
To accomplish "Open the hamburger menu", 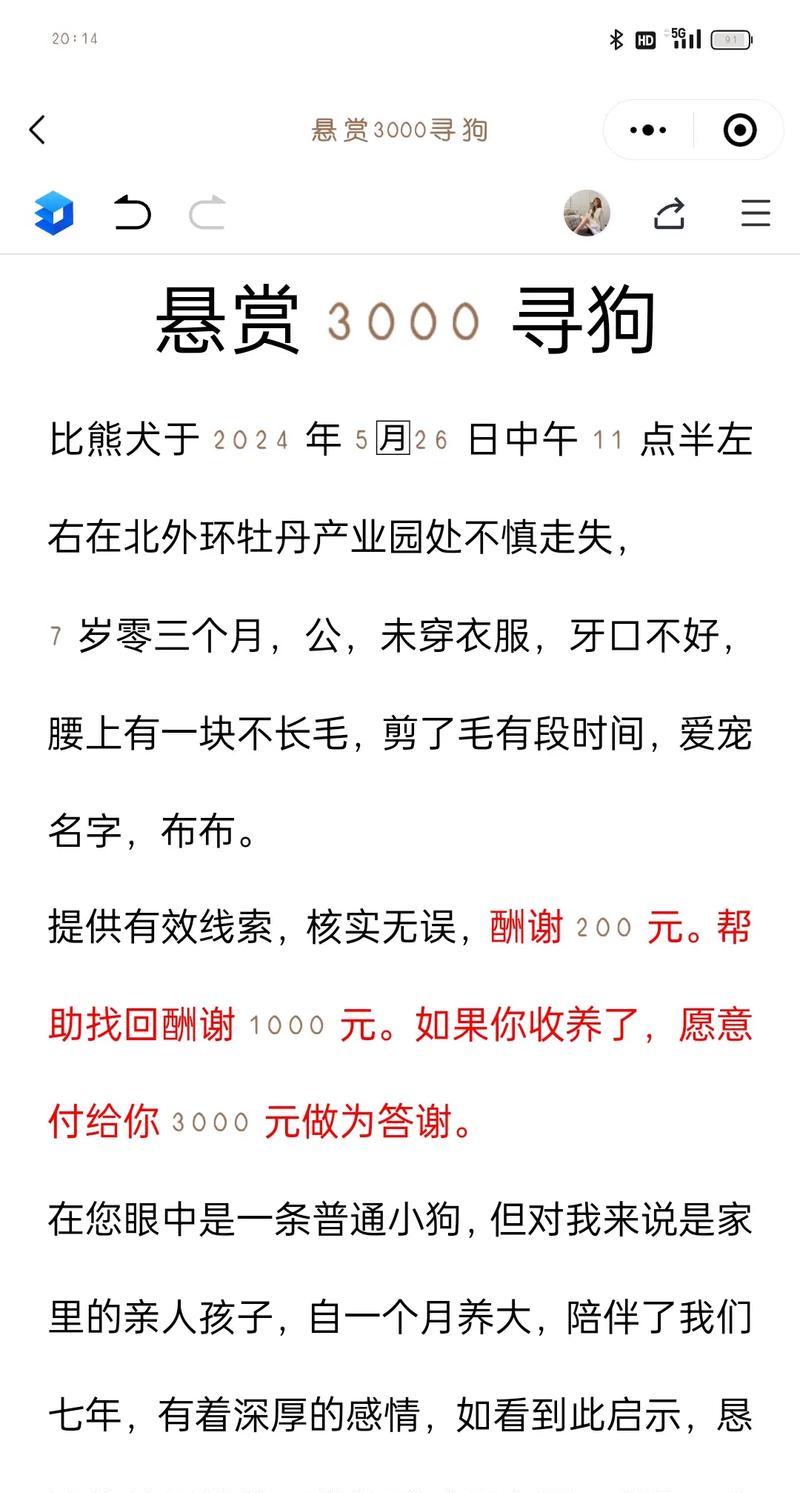I will [x=755, y=213].
